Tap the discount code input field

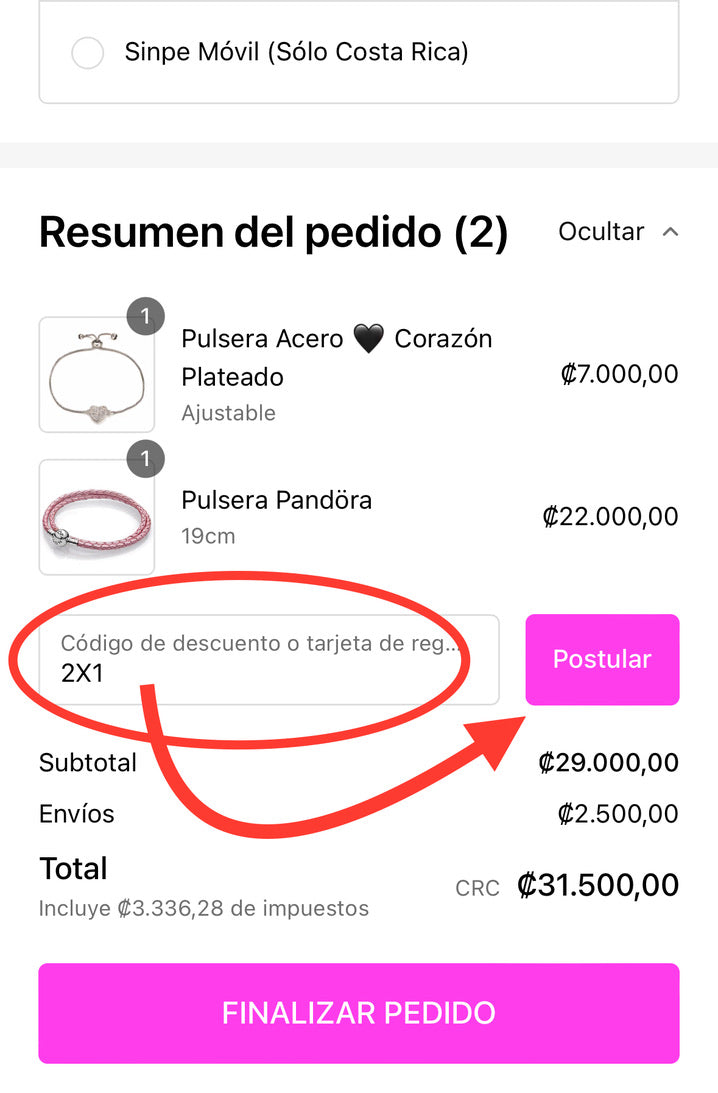(268, 660)
